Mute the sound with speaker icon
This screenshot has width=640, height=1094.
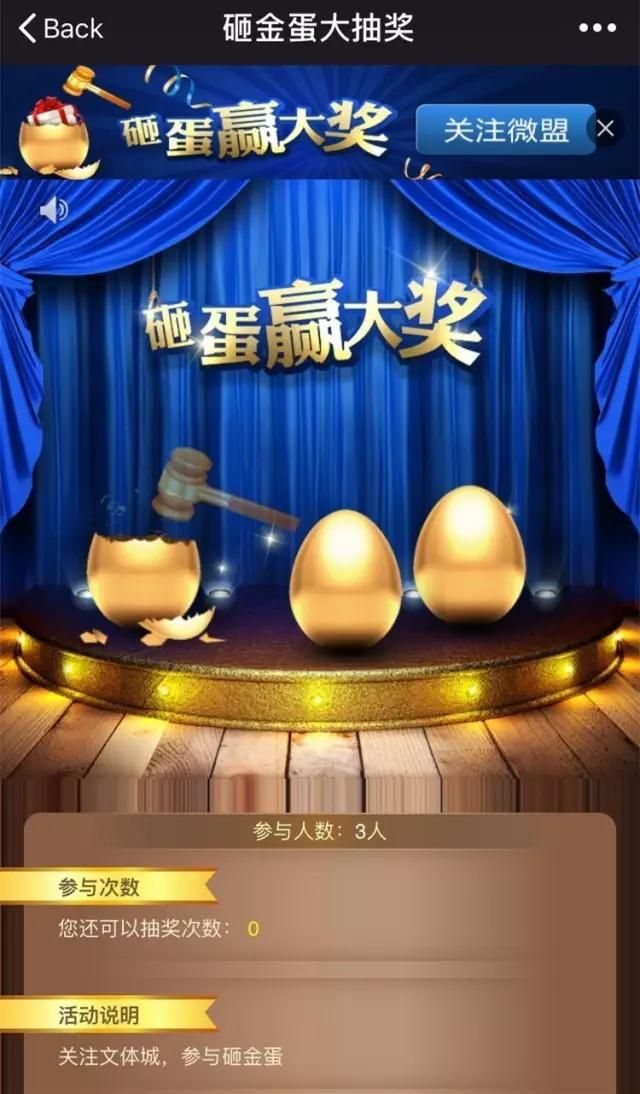click(x=53, y=210)
